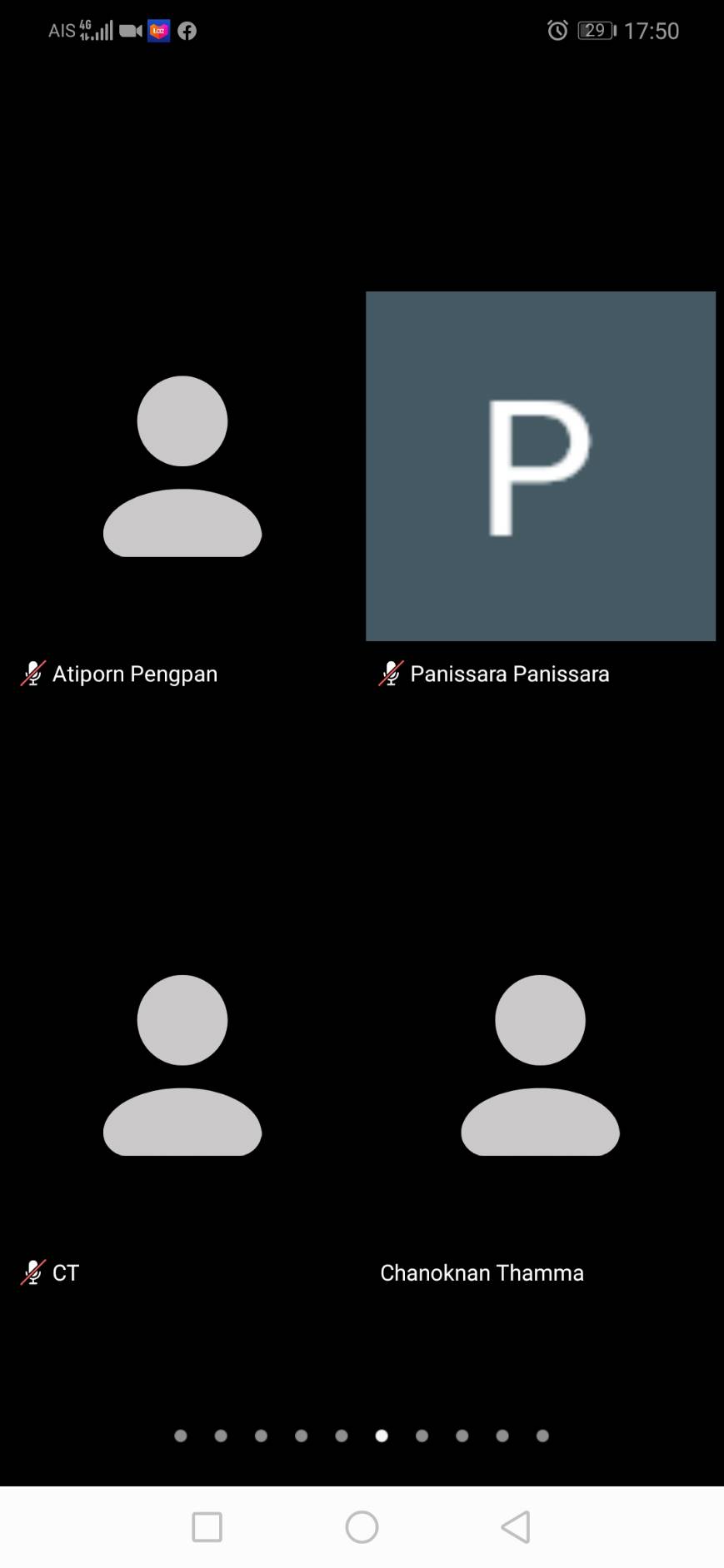Select Chanoknan Thamma's video tile
The width and height of the screenshot is (724, 1568).
click(541, 1091)
